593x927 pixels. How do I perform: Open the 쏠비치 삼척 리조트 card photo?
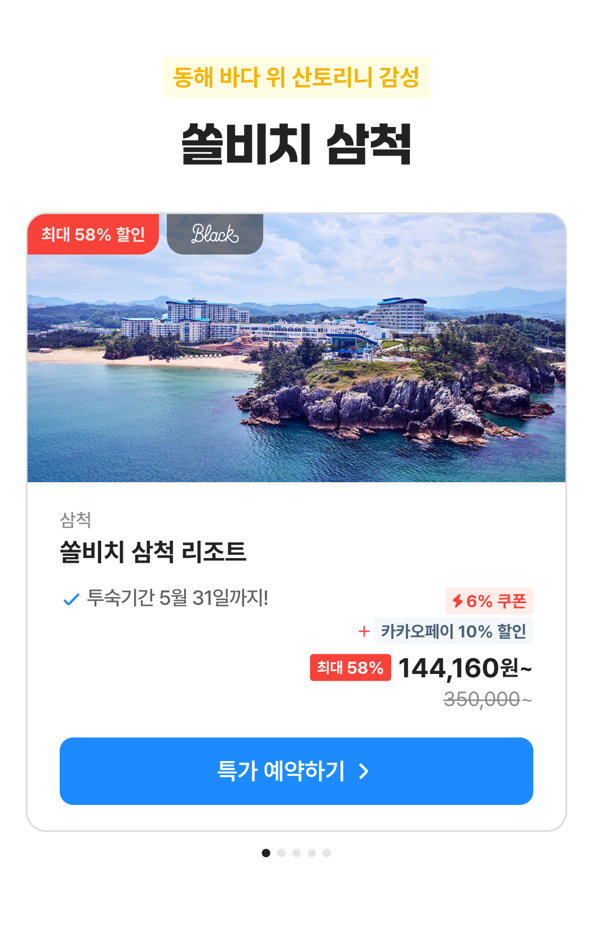(296, 348)
